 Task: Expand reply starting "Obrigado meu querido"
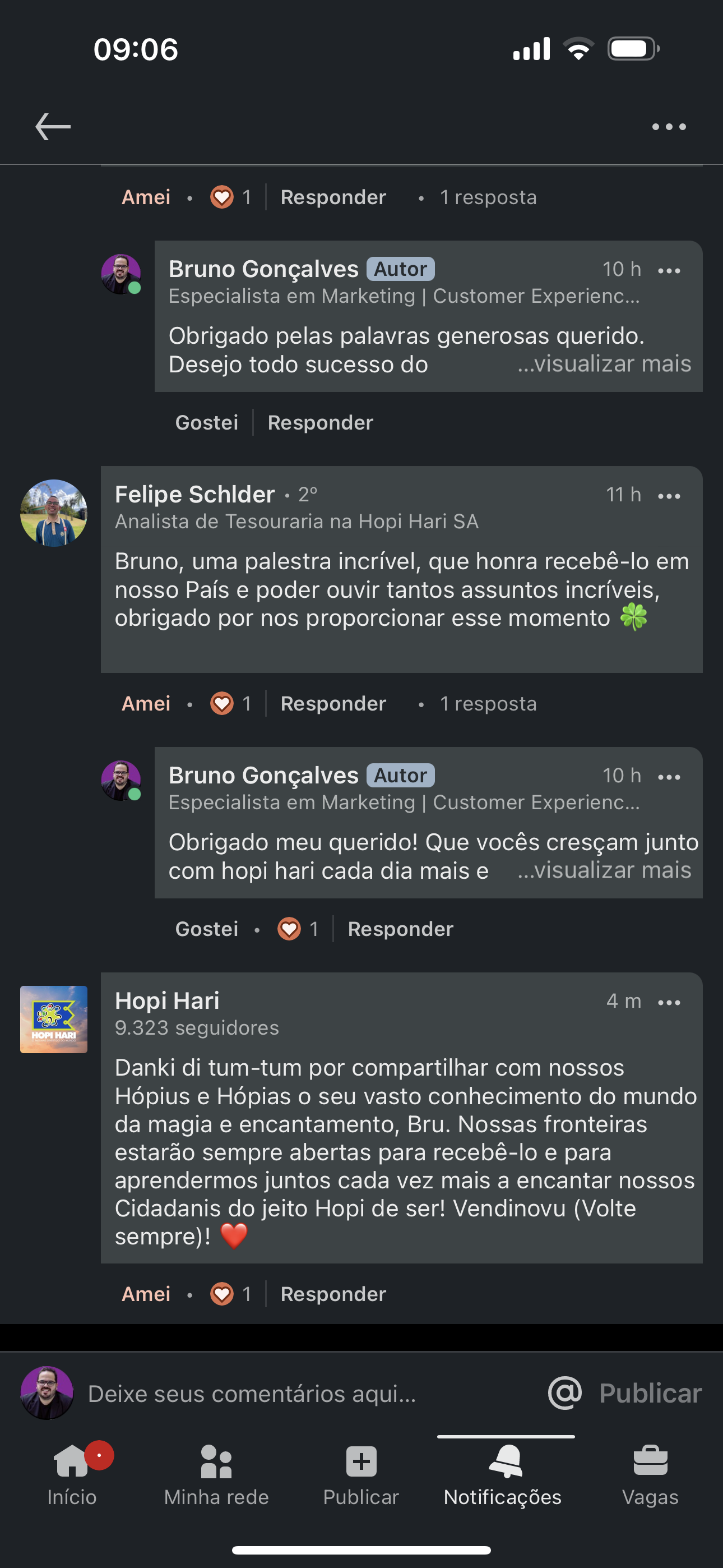coord(604,870)
